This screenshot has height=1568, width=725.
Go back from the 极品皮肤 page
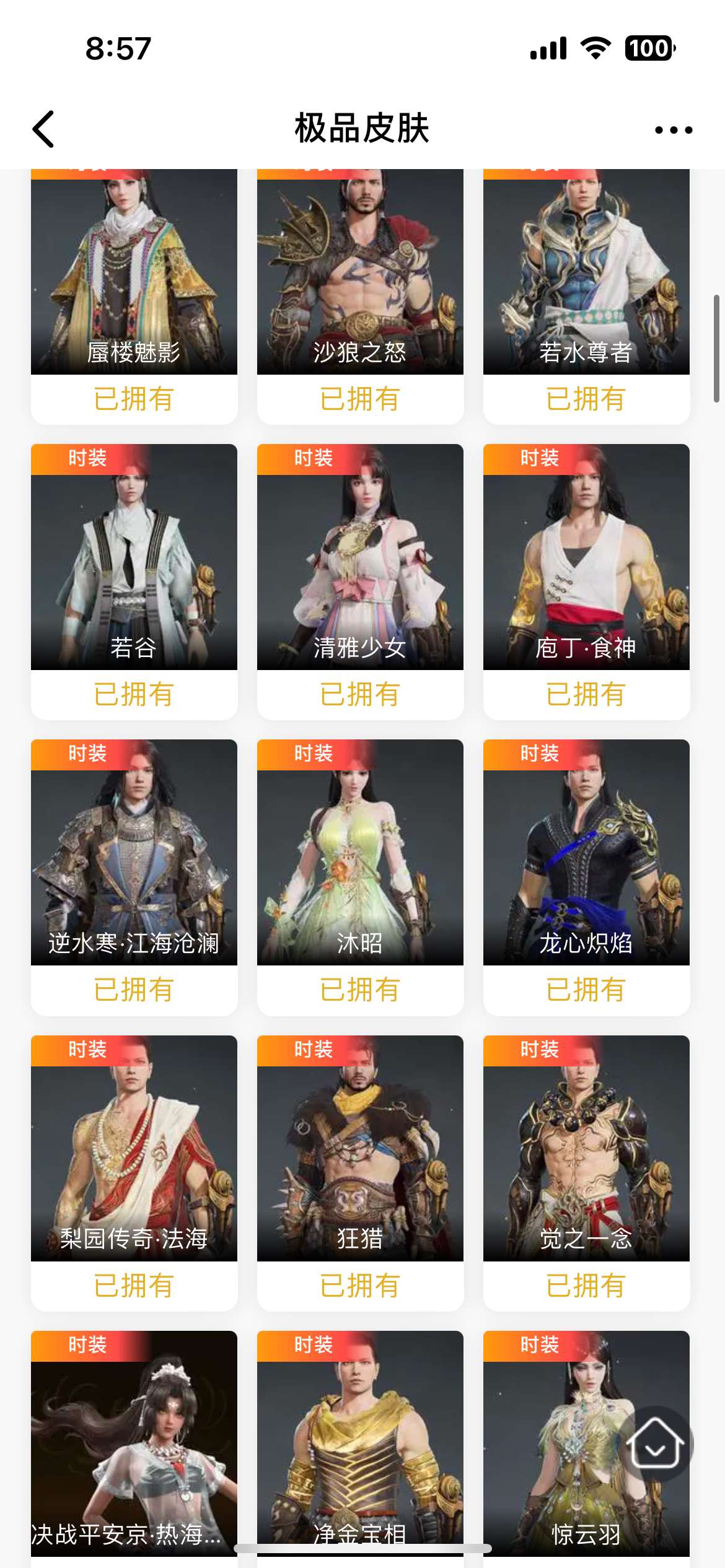[x=43, y=129]
